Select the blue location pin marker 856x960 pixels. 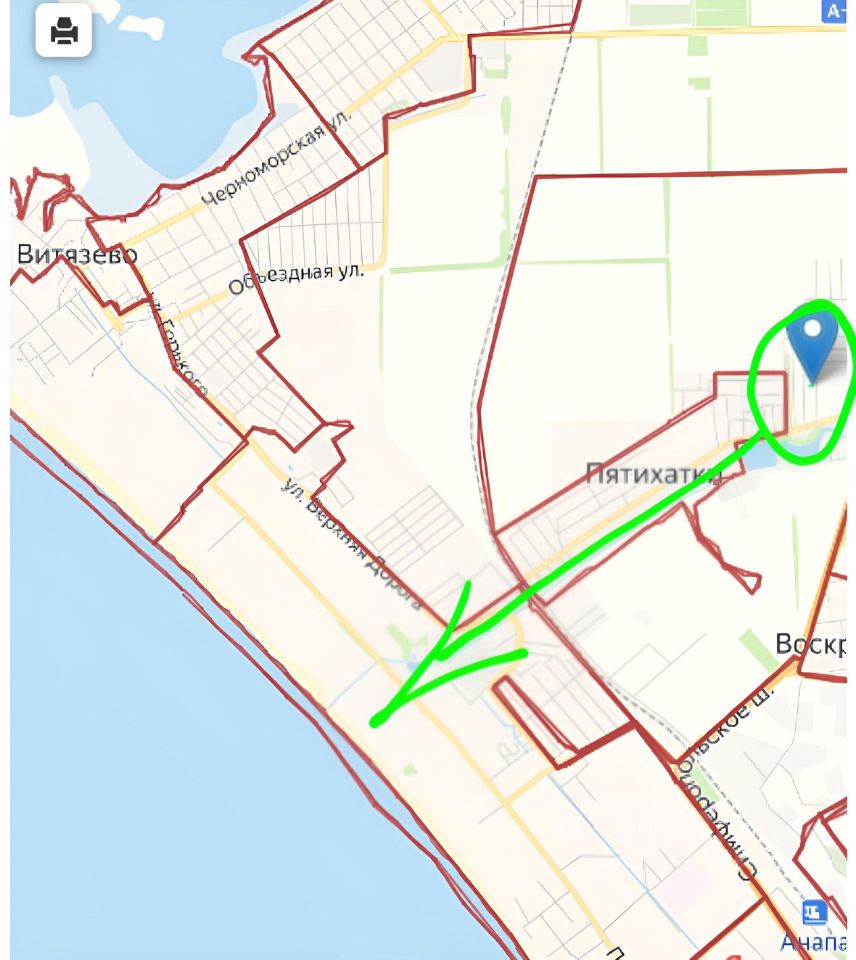tap(814, 342)
